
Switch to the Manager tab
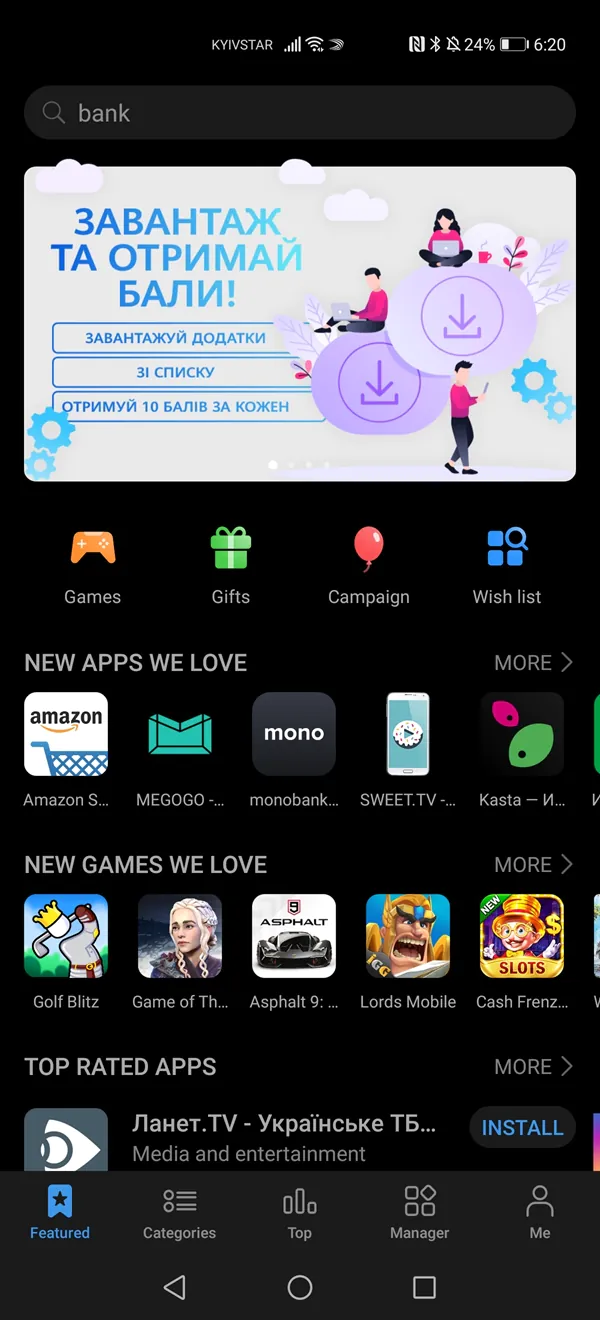point(419,1213)
